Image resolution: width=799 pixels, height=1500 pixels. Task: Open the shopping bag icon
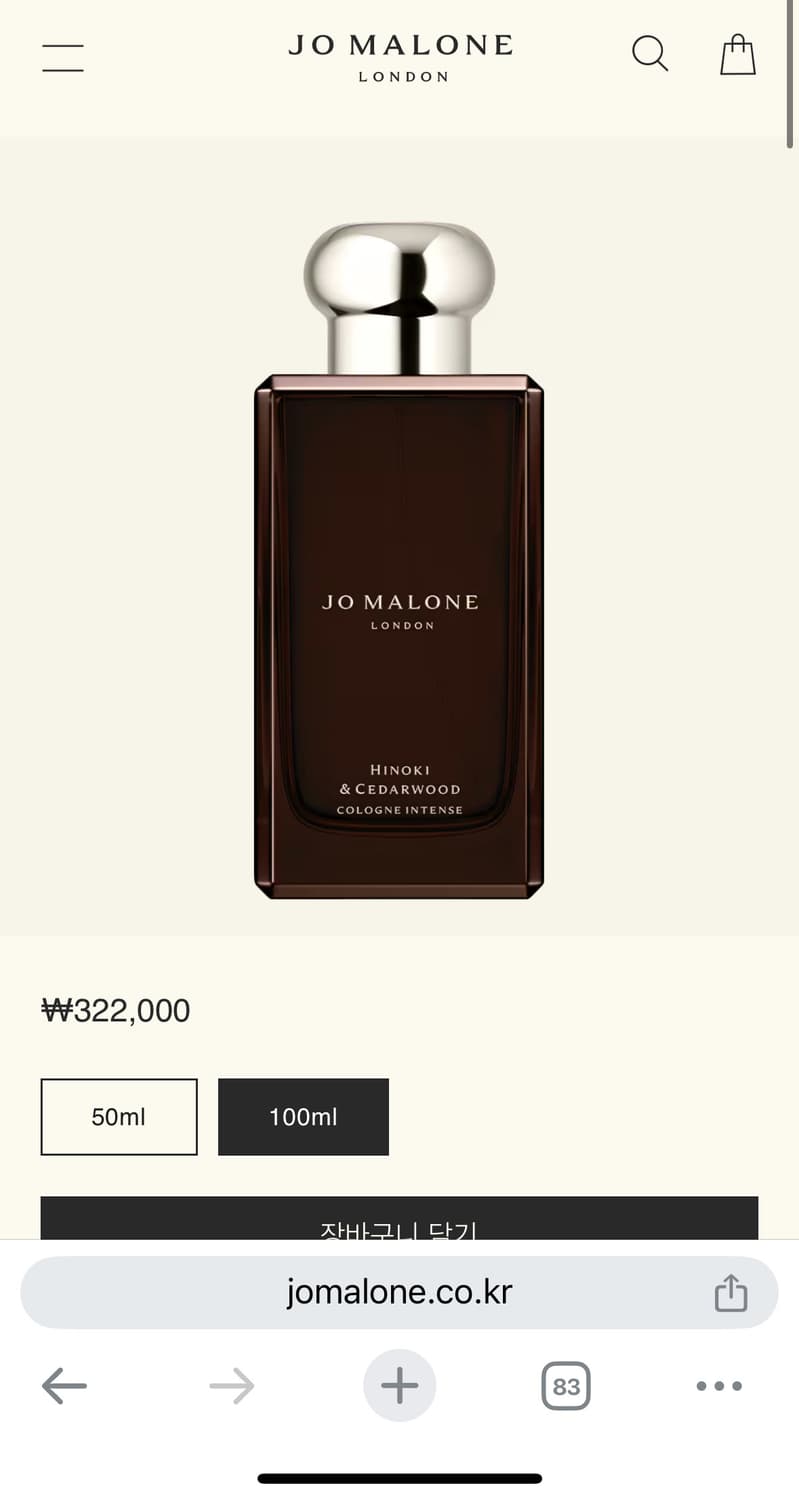point(737,54)
